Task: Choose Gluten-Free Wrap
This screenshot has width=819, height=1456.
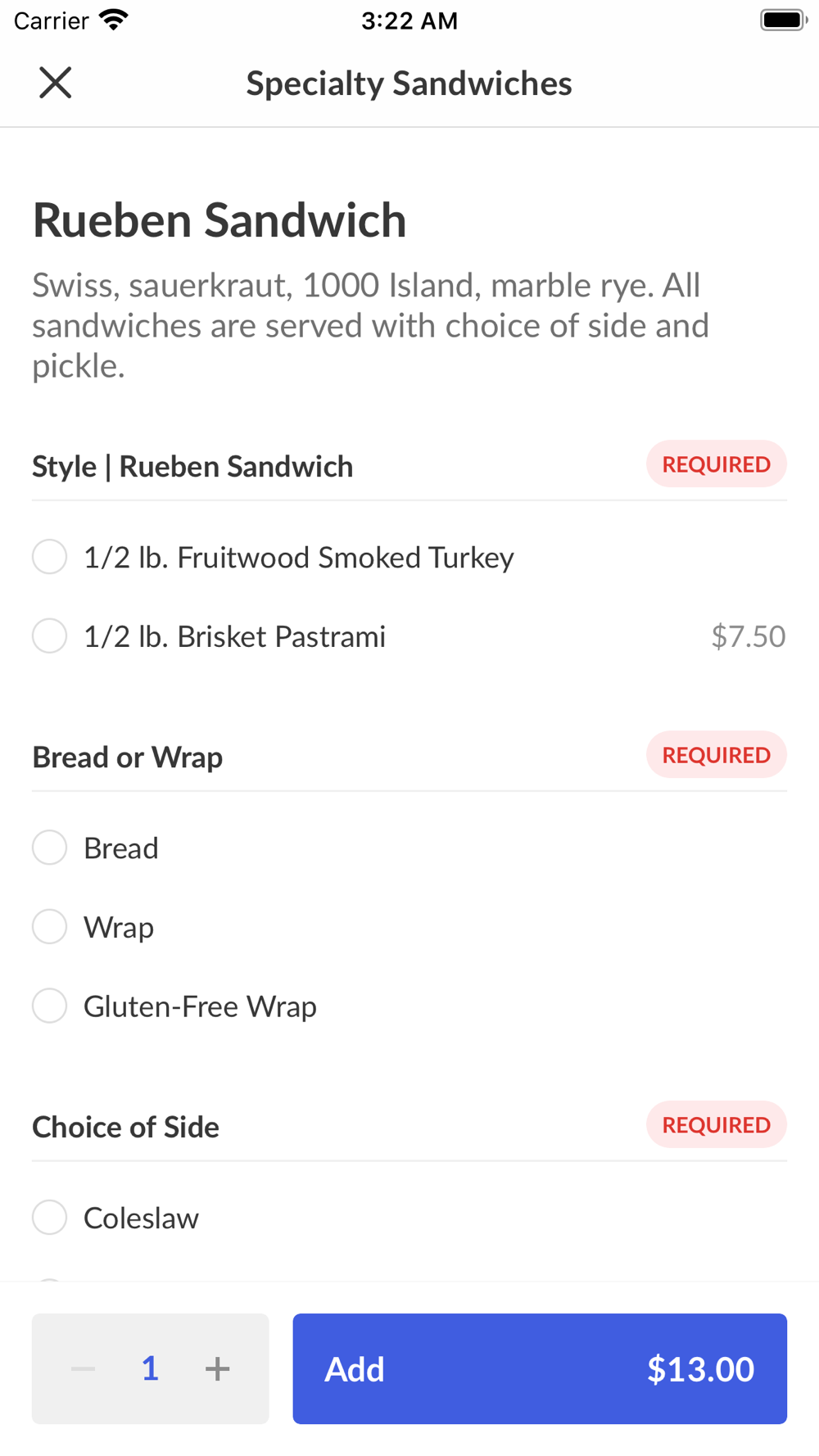Action: (409, 1006)
